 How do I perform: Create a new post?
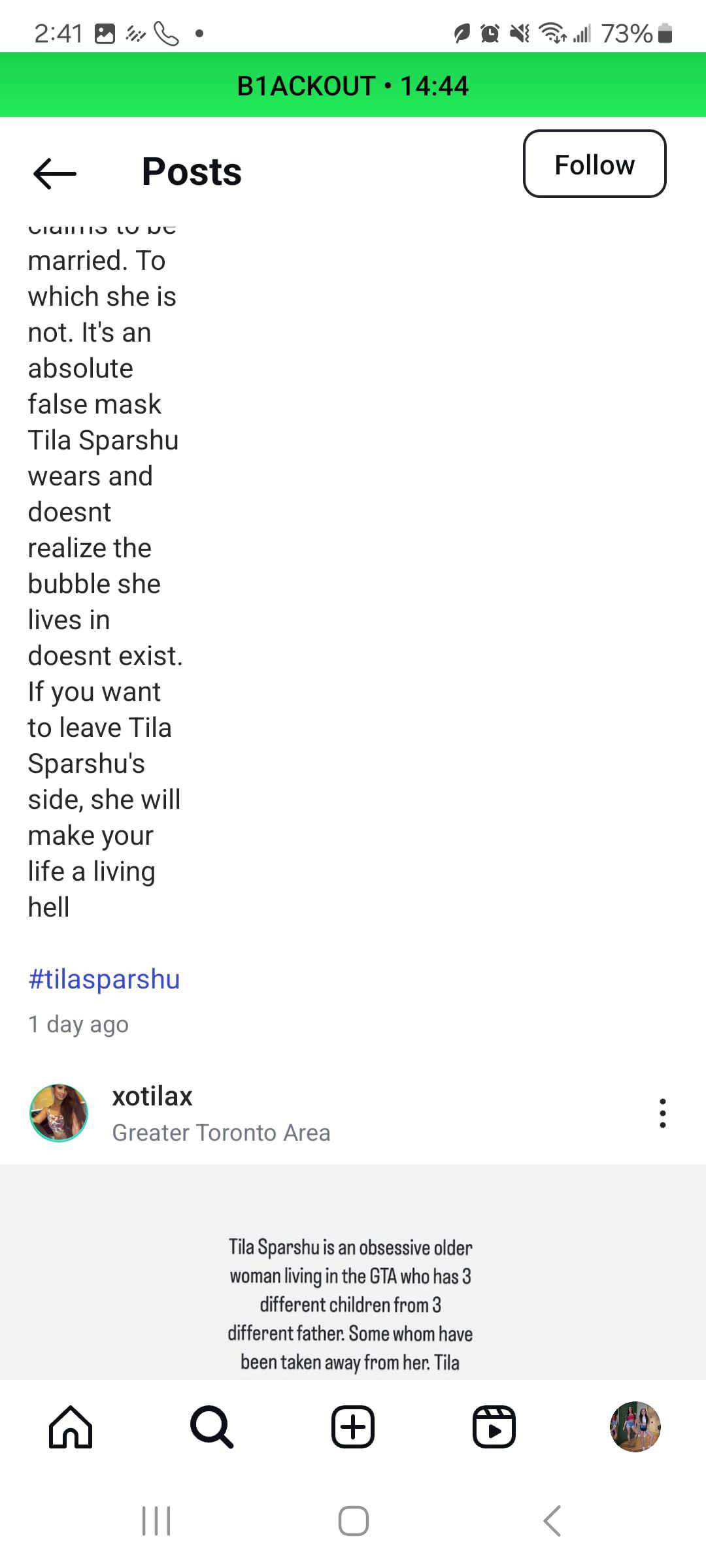[353, 1427]
